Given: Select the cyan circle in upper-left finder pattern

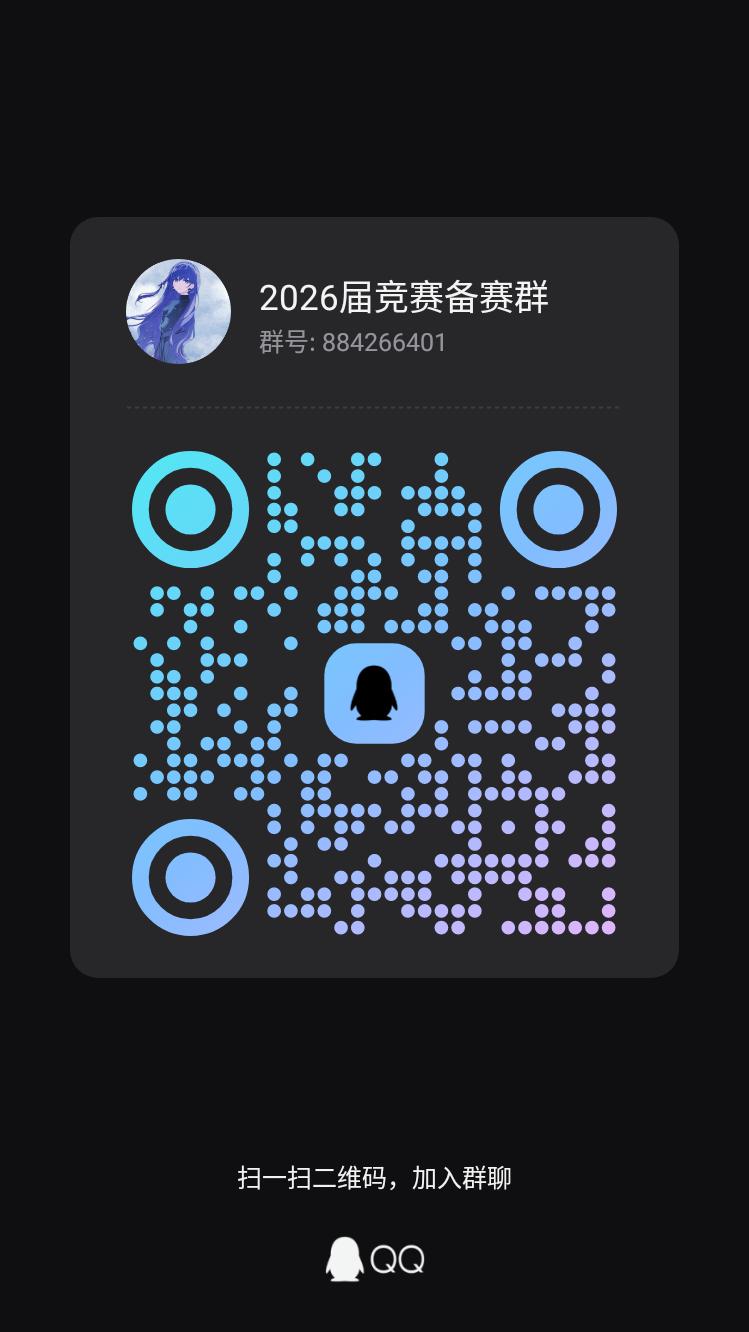Looking at the screenshot, I should pyautogui.click(x=189, y=508).
